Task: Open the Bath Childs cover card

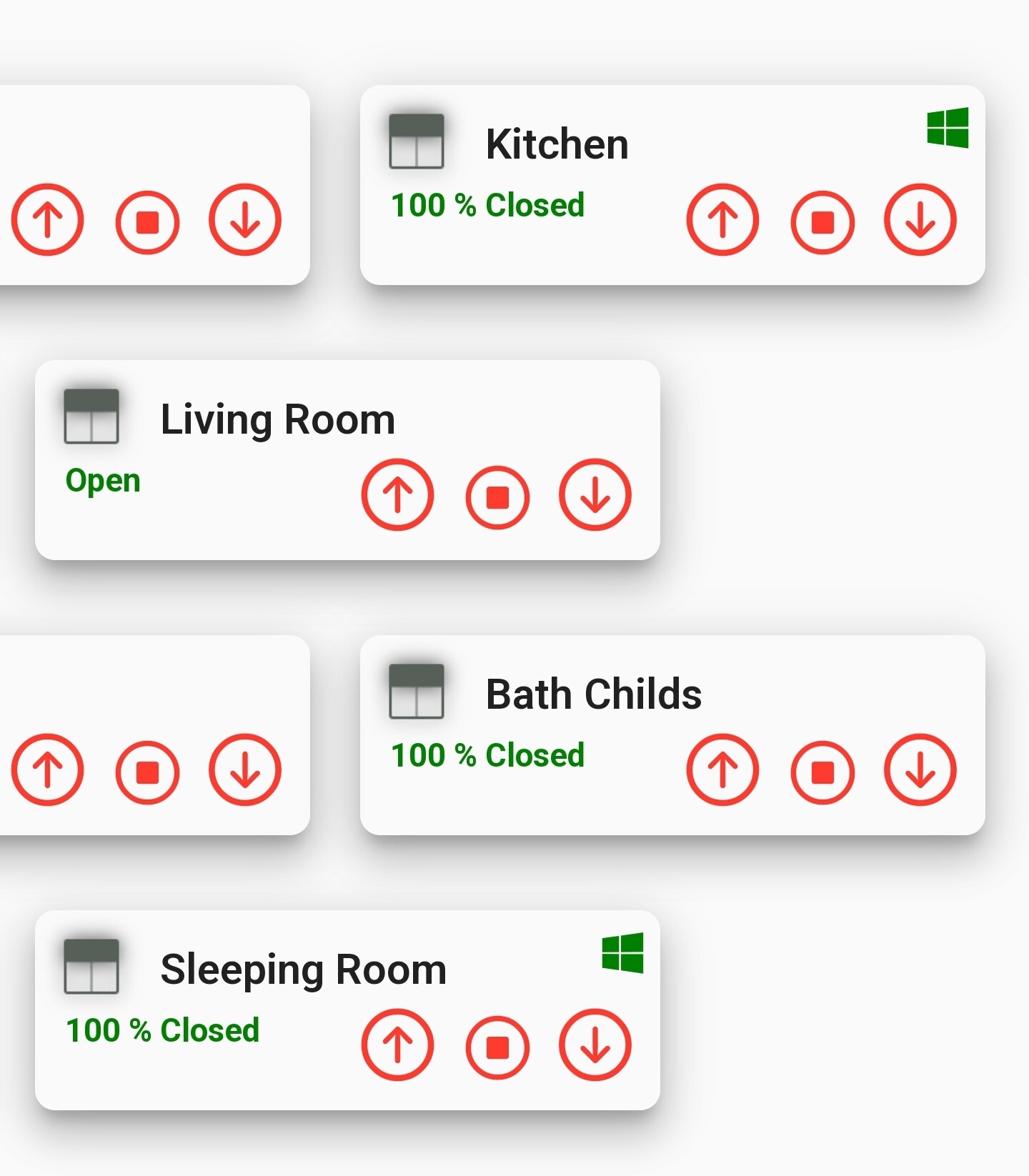Action: 593,694
